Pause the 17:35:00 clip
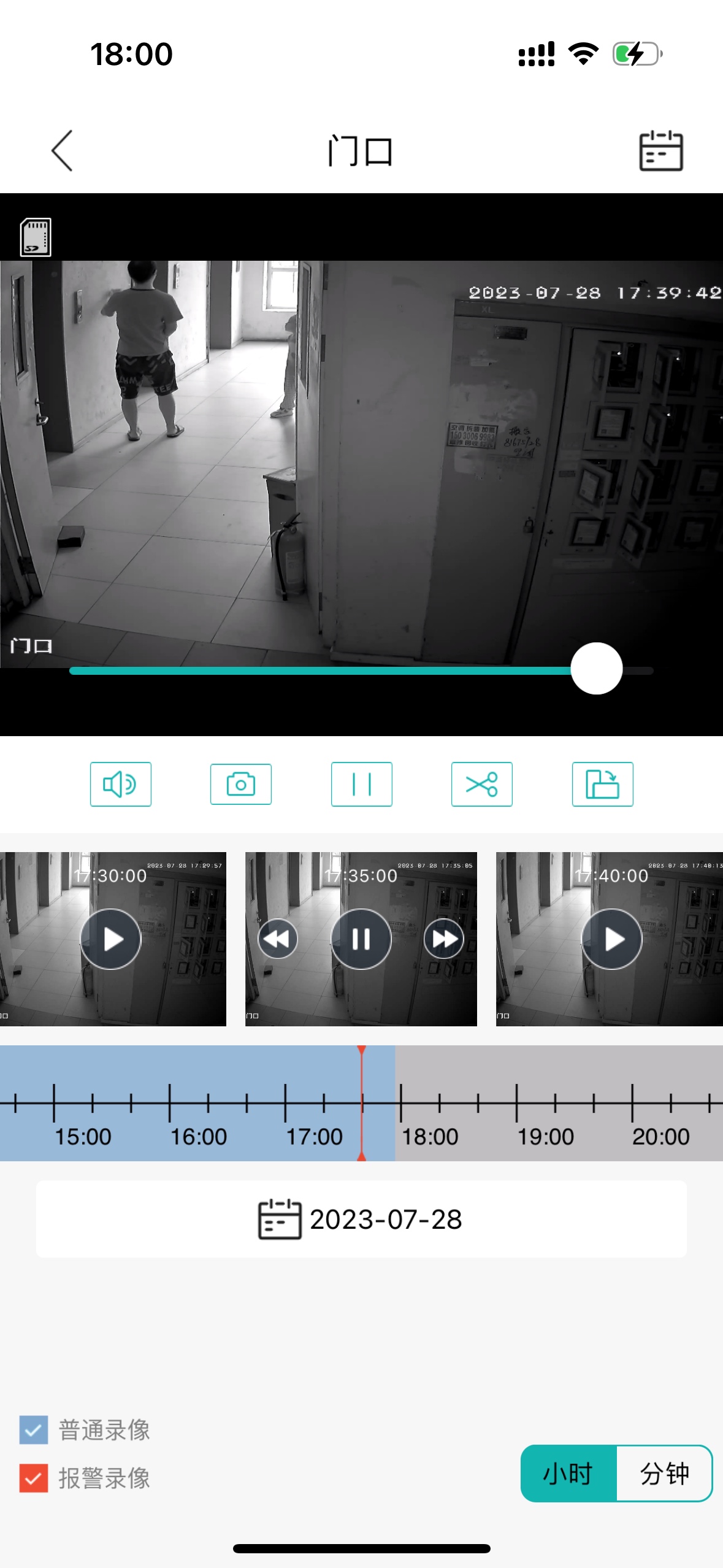Viewport: 723px width, 1568px height. (361, 939)
